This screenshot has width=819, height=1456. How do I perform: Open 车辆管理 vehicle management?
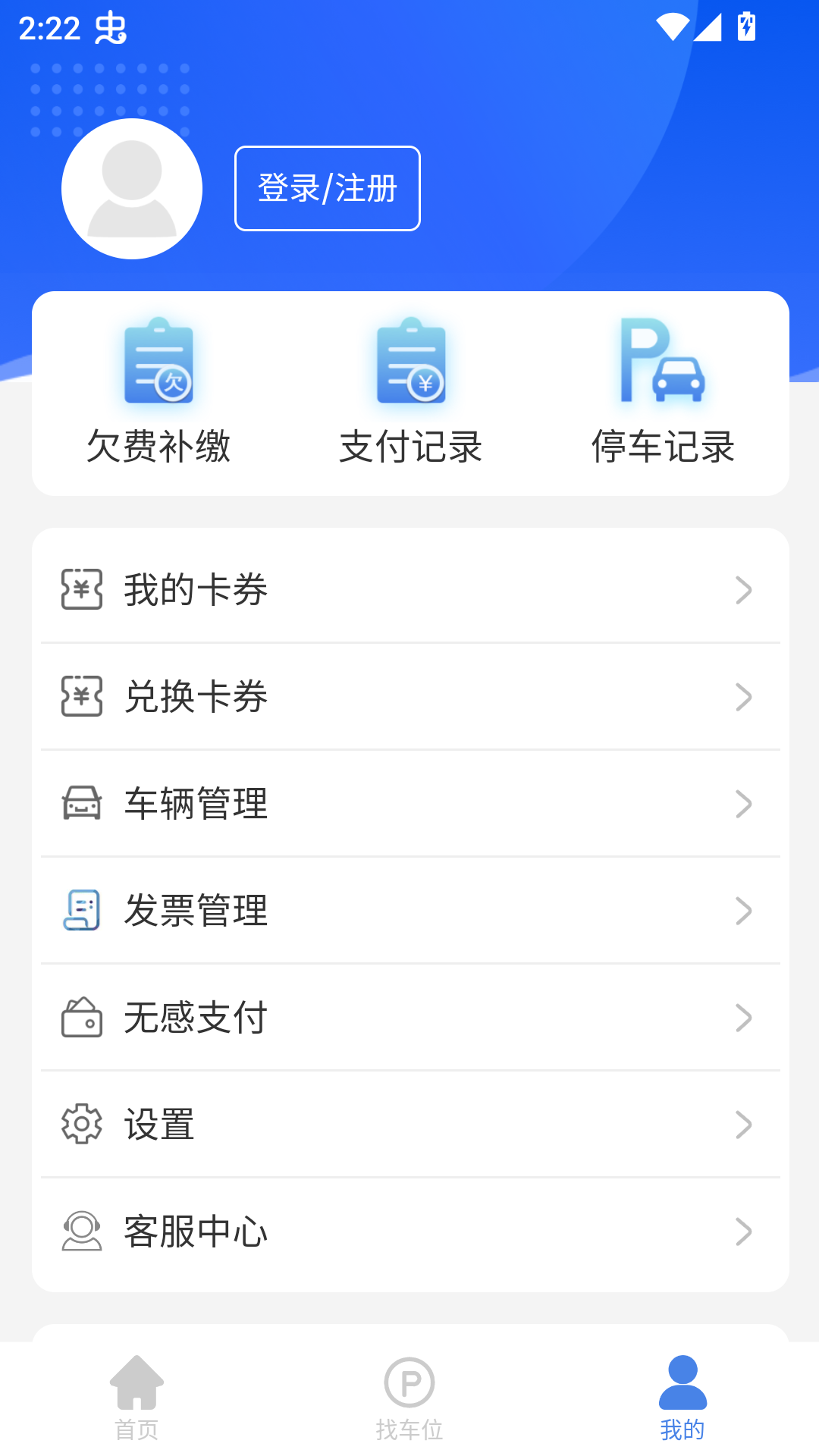pyautogui.click(x=409, y=804)
